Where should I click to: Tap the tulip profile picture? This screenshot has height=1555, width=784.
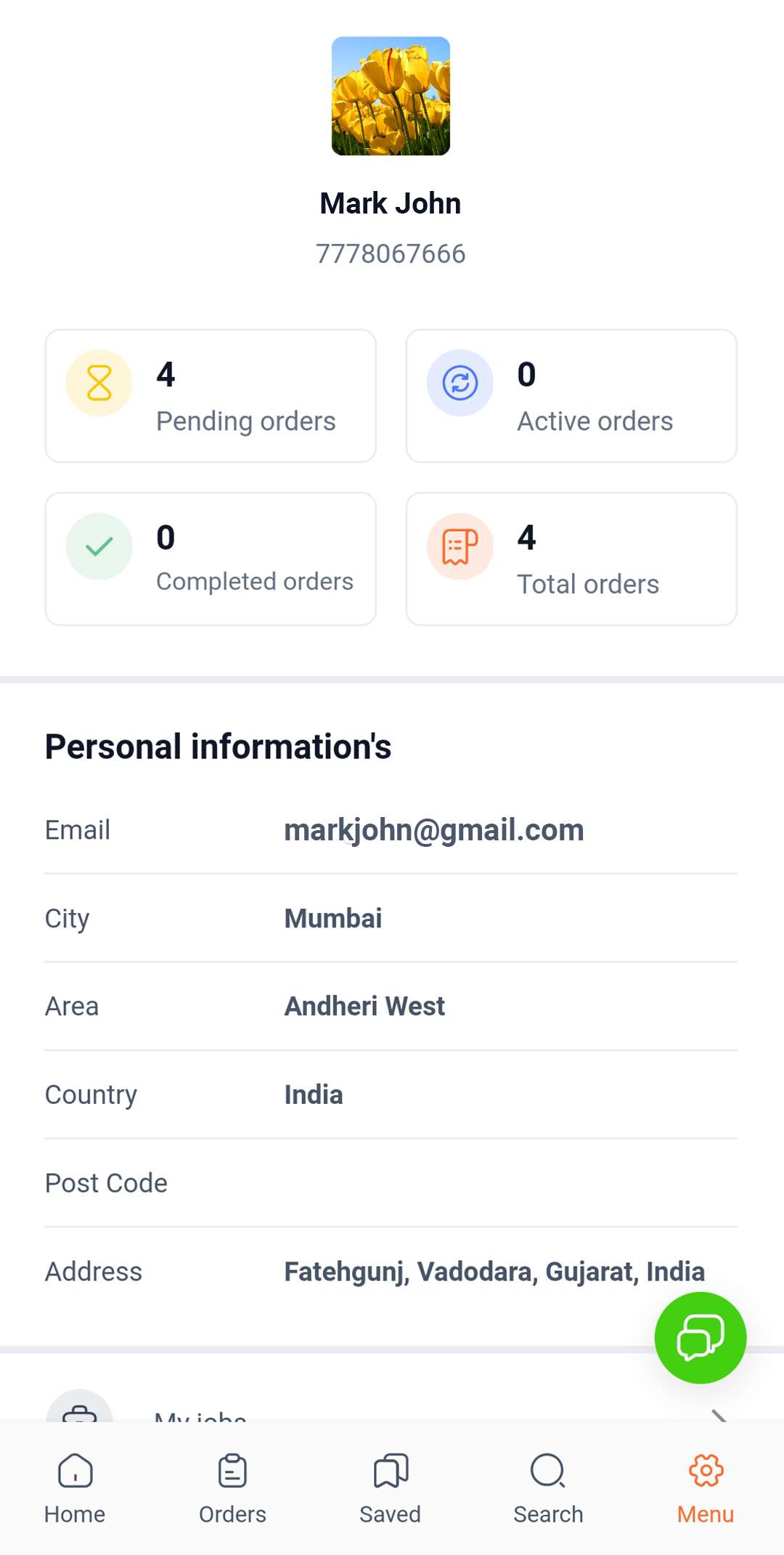pyautogui.click(x=391, y=96)
